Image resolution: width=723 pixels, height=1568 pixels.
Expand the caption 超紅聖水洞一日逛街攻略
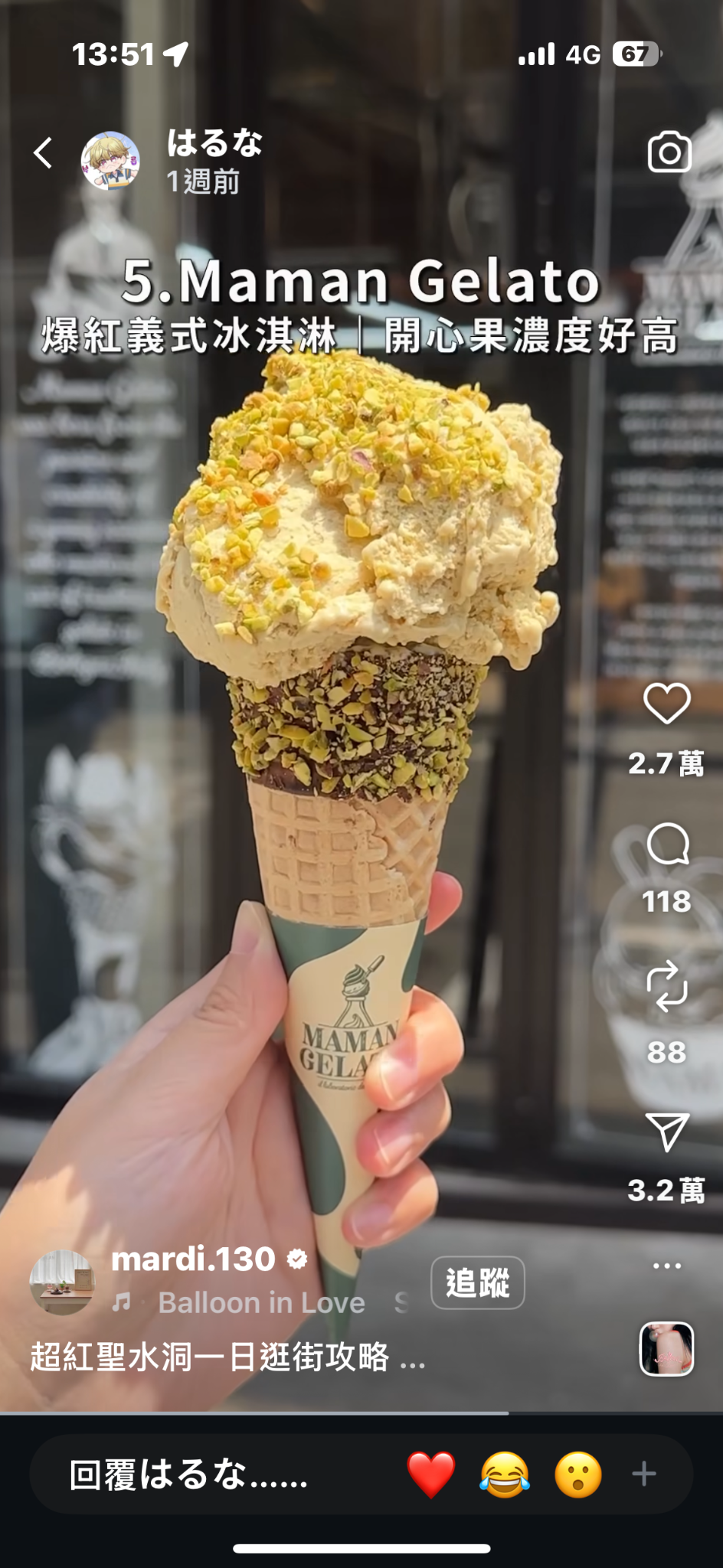pyautogui.click(x=227, y=1357)
